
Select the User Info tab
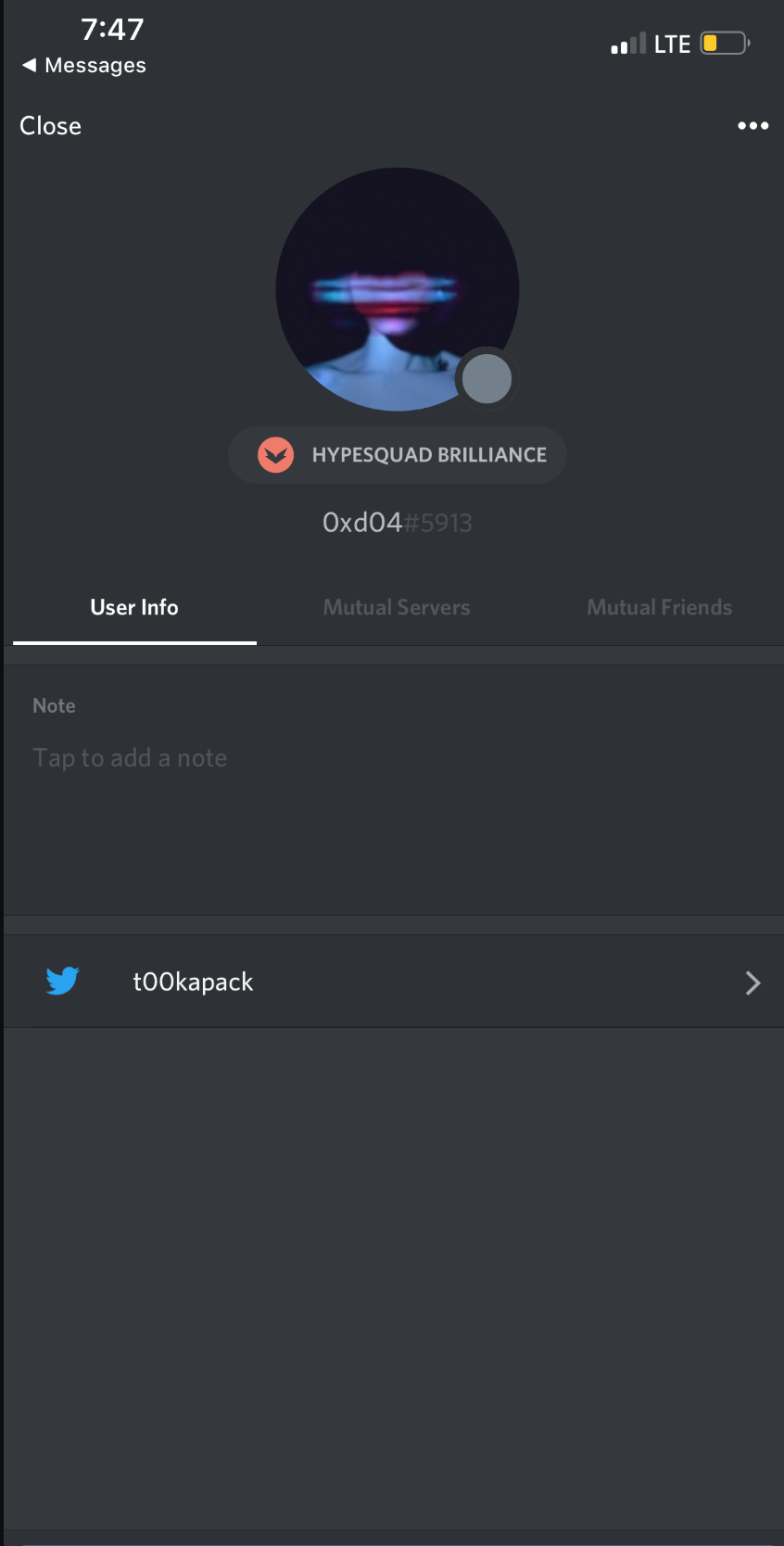(x=134, y=608)
